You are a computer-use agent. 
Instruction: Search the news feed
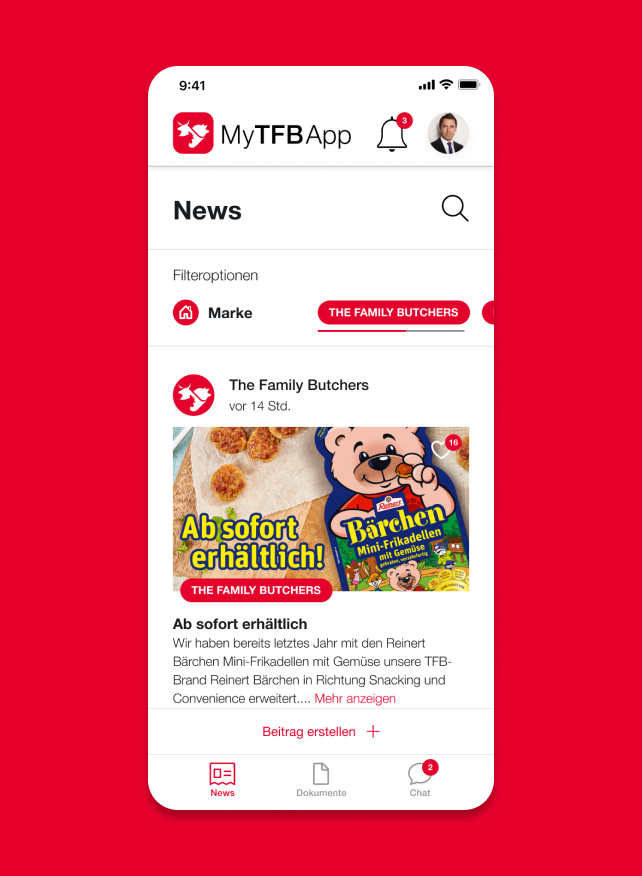(455, 209)
